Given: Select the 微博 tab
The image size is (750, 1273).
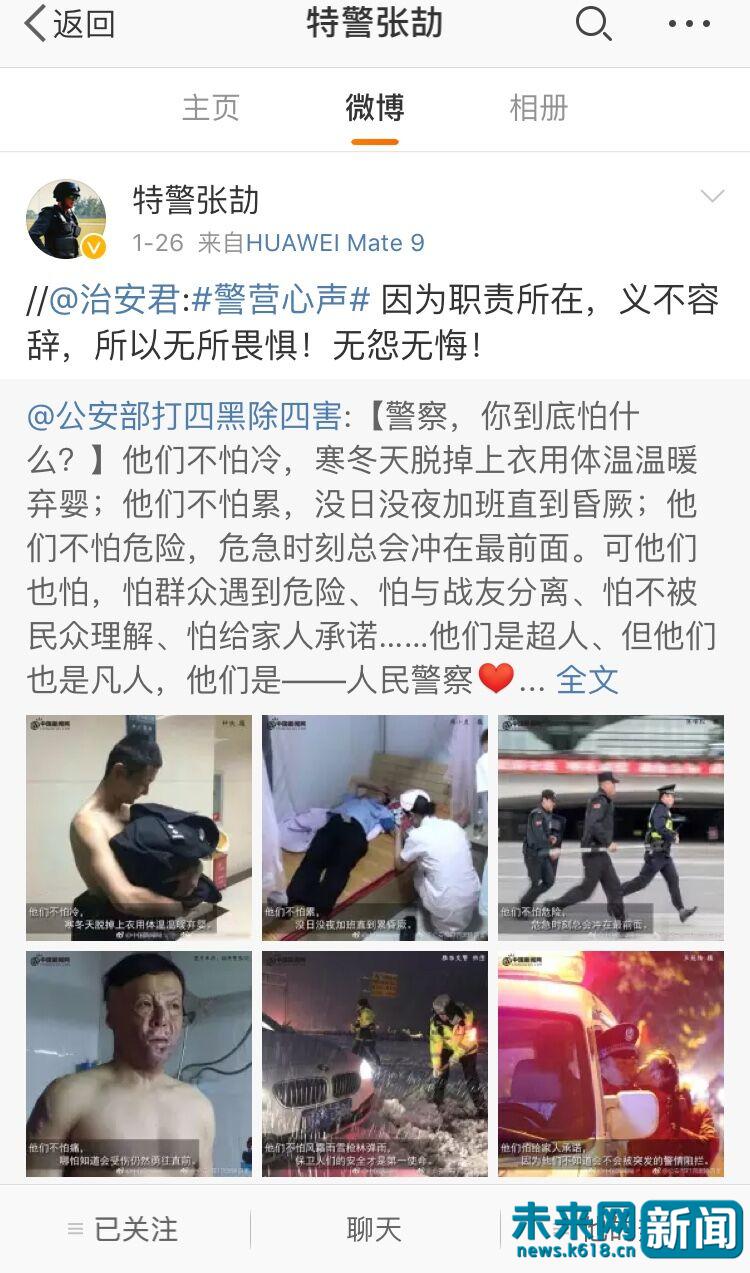Looking at the screenshot, I should pos(374,108).
